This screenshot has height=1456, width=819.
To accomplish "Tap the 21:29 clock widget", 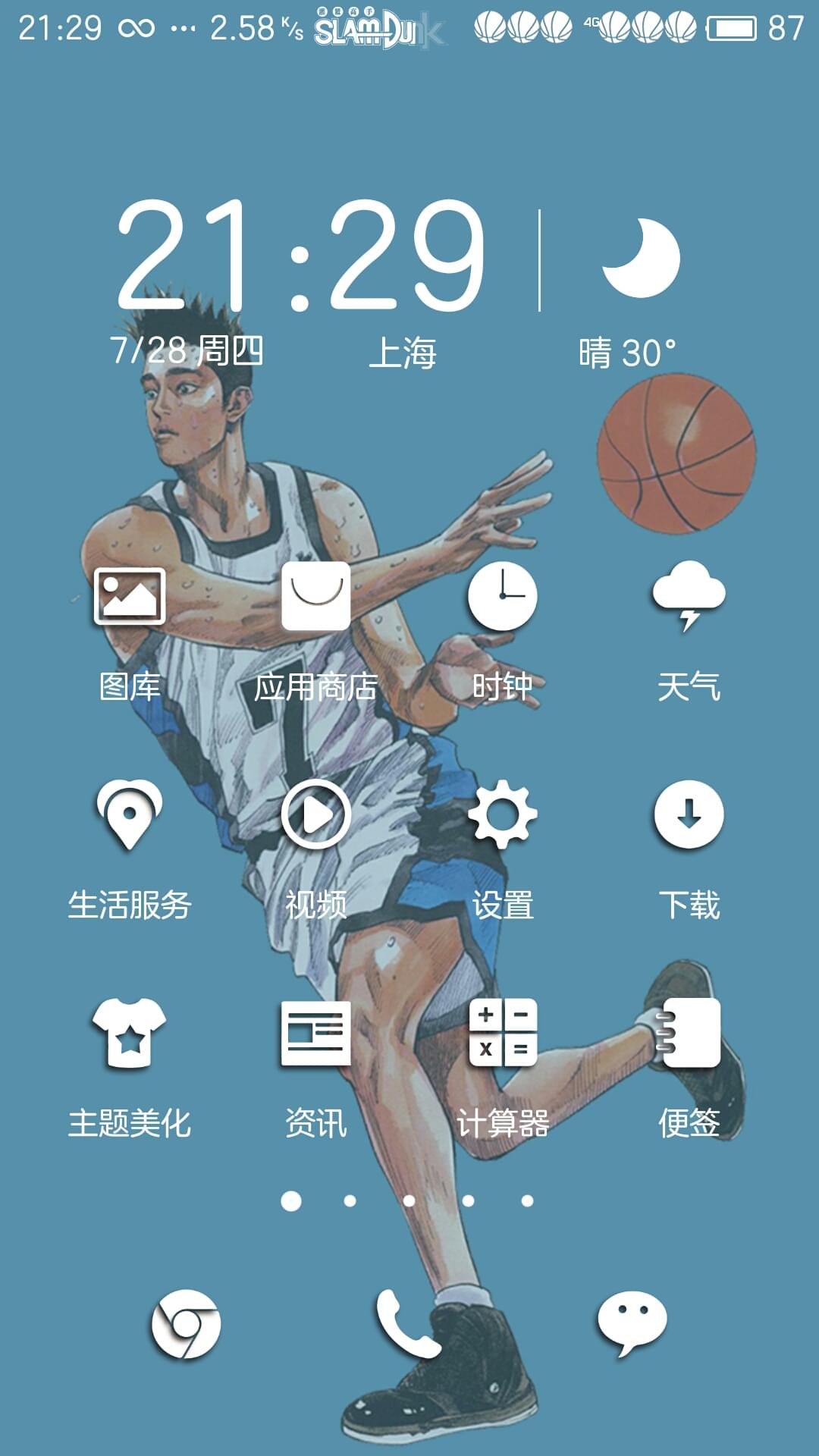I will pos(301,256).
